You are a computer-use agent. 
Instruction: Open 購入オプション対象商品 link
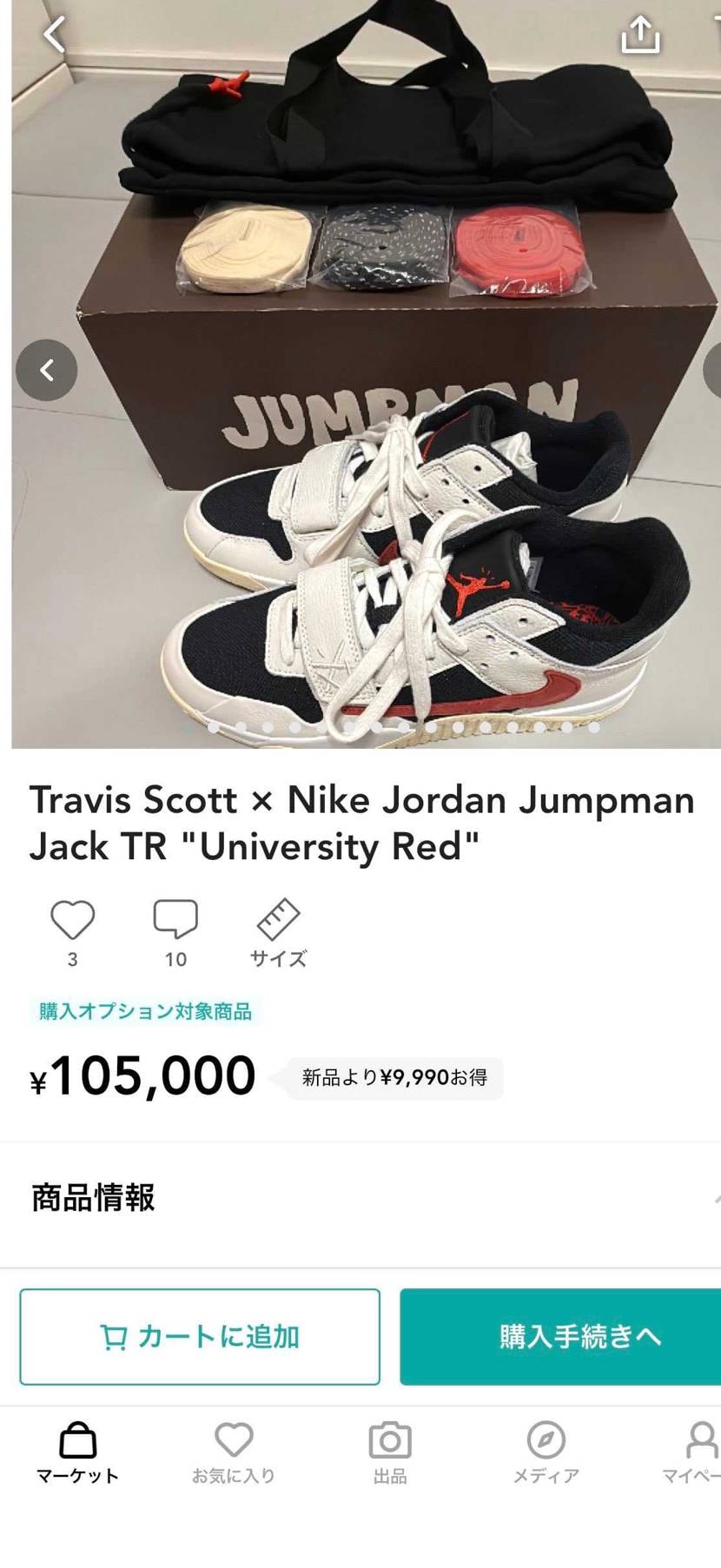coord(144,1010)
